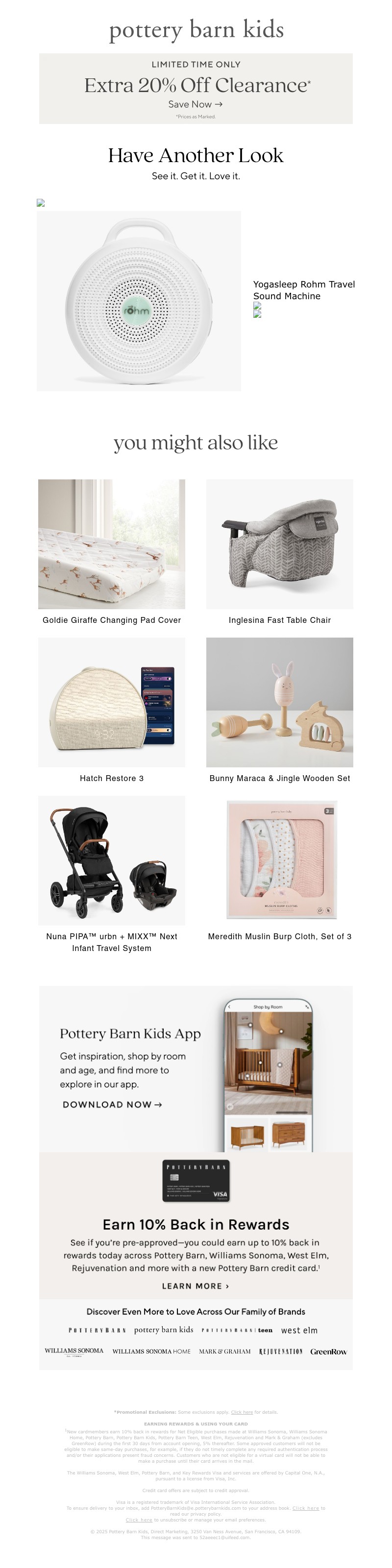The height and width of the screenshot is (1568, 392).
Task: Open the Pottery Barn Teen brand link
Action: (237, 1330)
